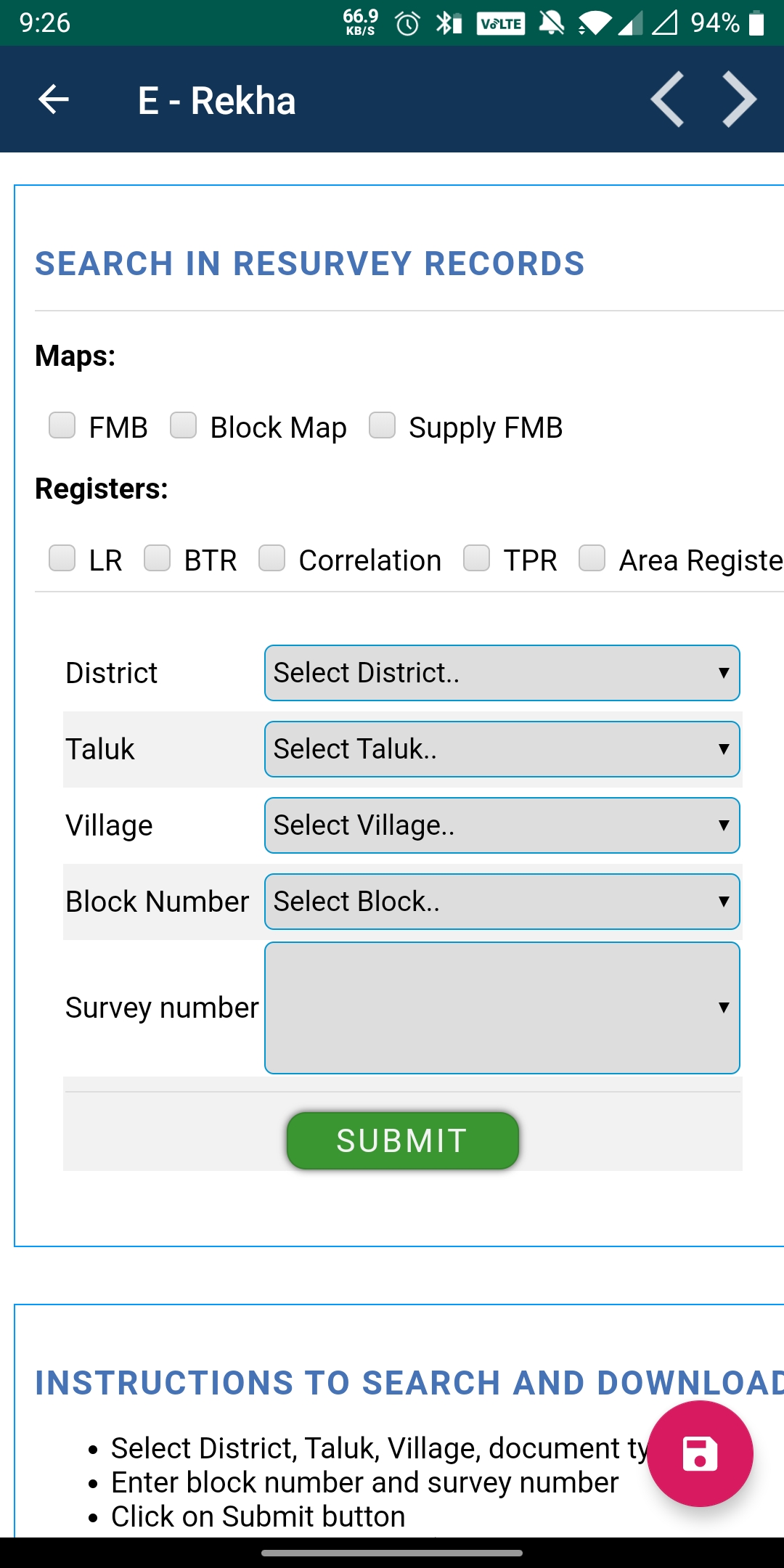Tap the next page chevron
Viewport: 784px width, 1568px height.
(x=740, y=99)
